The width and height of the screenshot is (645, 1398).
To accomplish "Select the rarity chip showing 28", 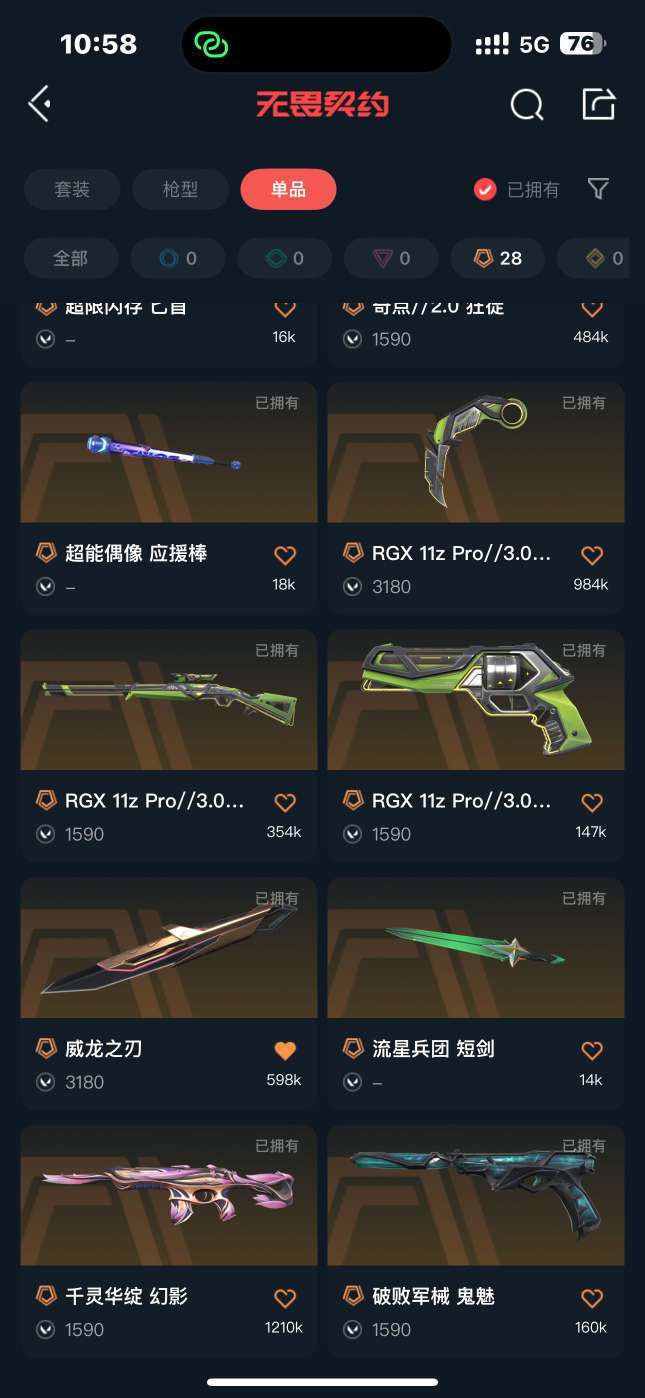I will click(498, 258).
